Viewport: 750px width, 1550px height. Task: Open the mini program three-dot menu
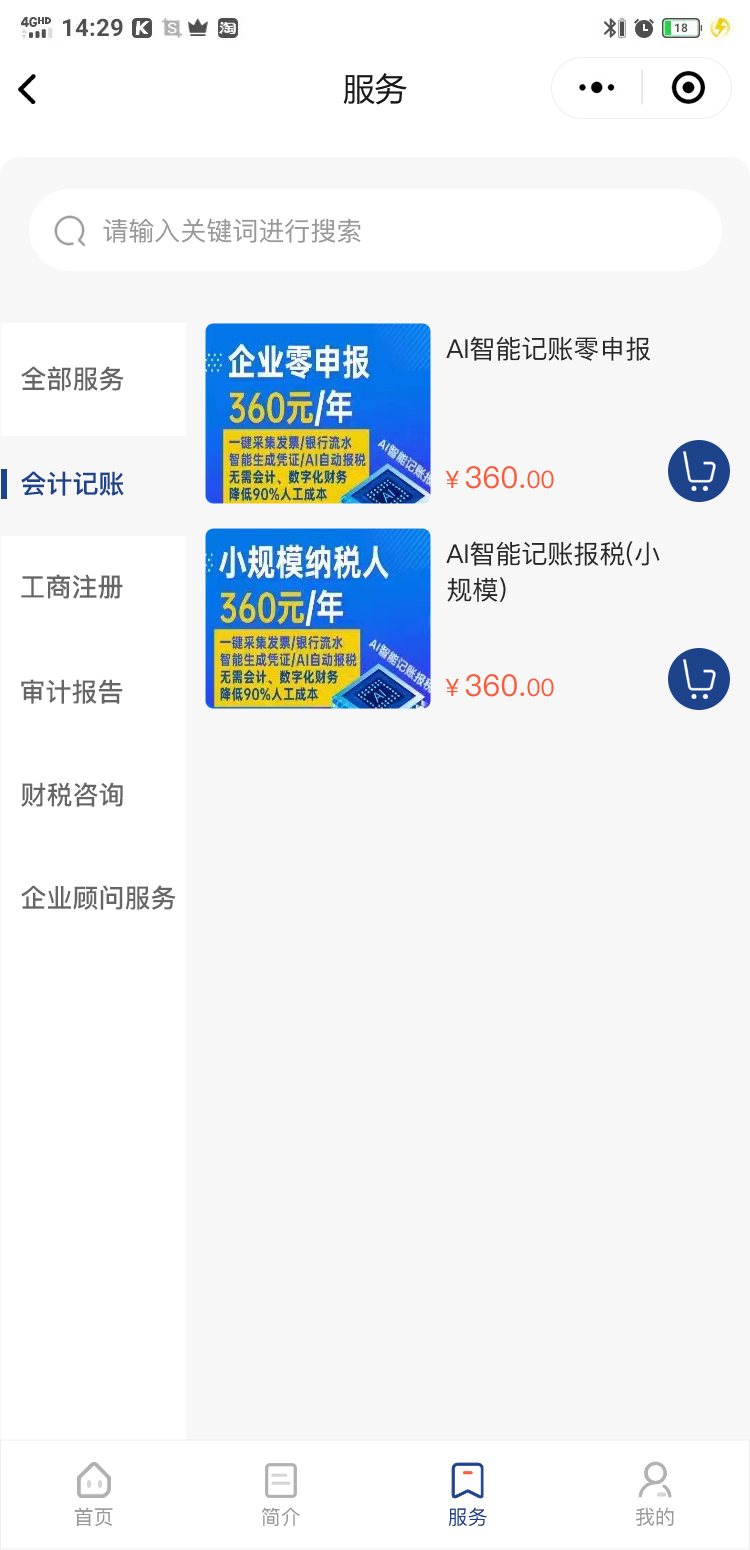click(597, 88)
